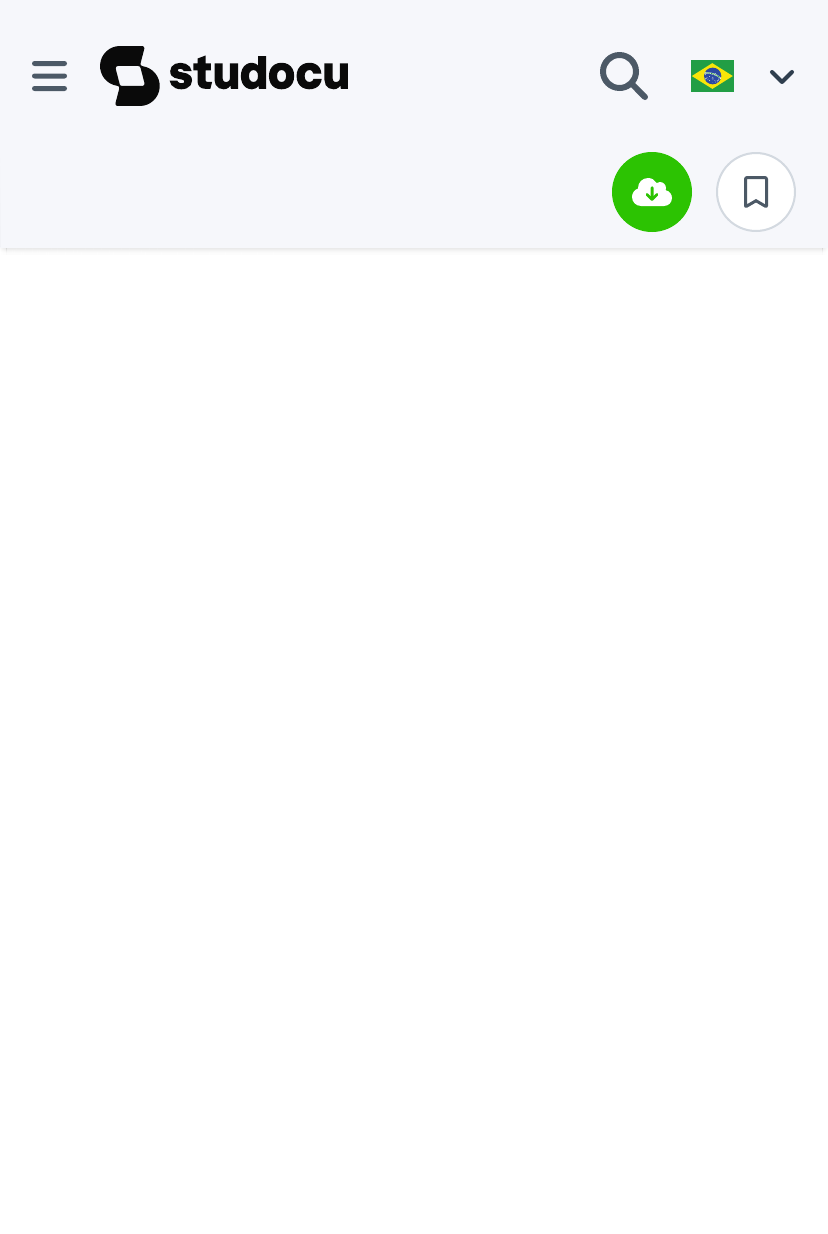Open the hamburger menu
Viewport: 828px width, 1234px height.
49,76
